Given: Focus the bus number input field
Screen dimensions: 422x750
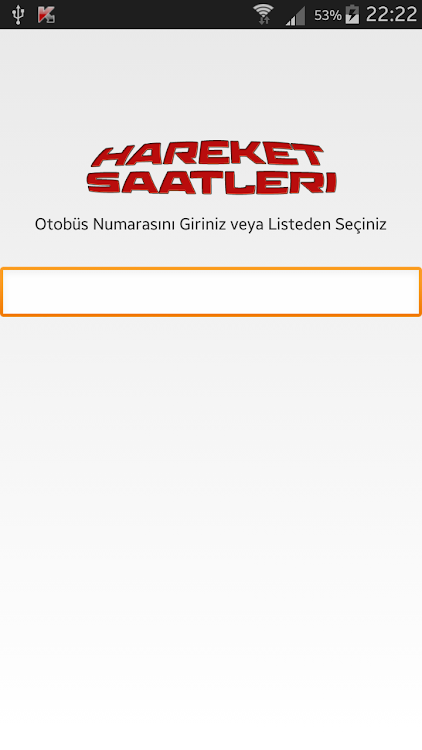Looking at the screenshot, I should [x=211, y=292].
